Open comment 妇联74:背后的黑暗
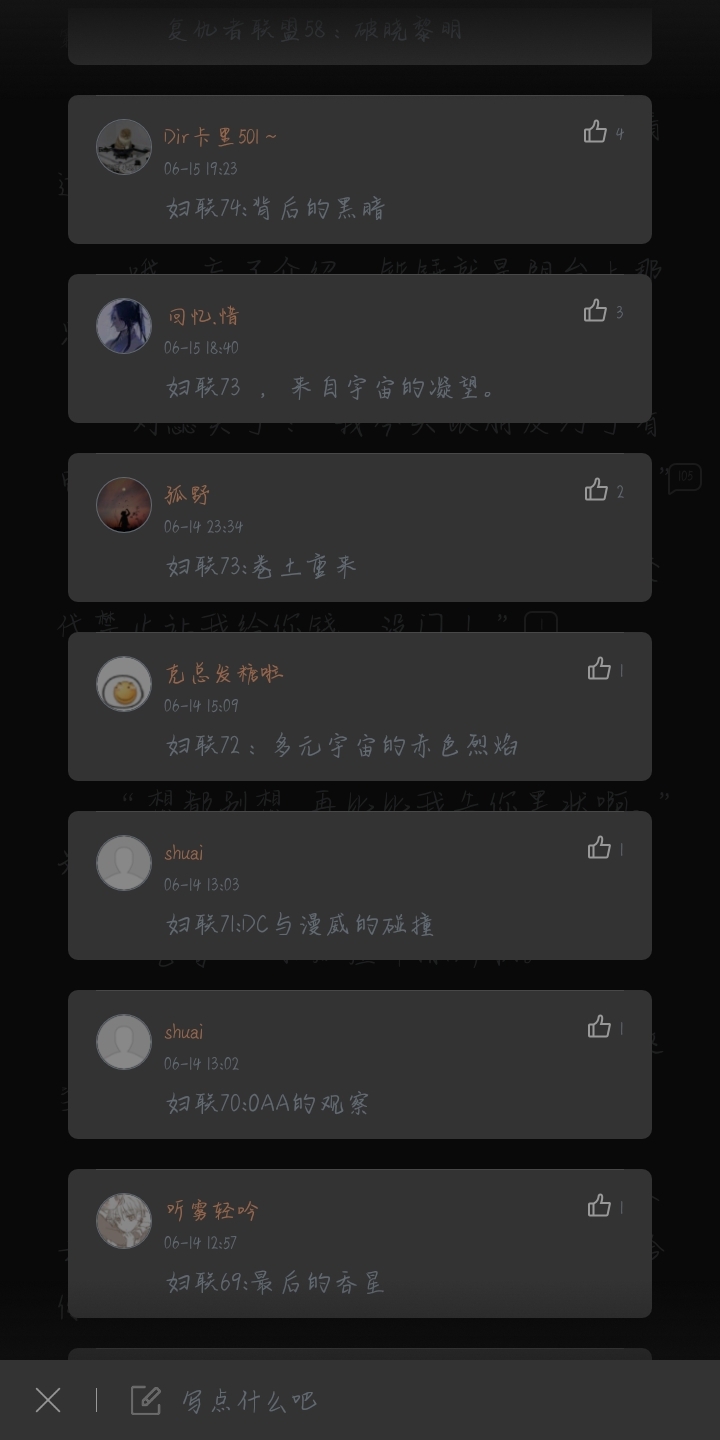720x1440 pixels. point(276,209)
